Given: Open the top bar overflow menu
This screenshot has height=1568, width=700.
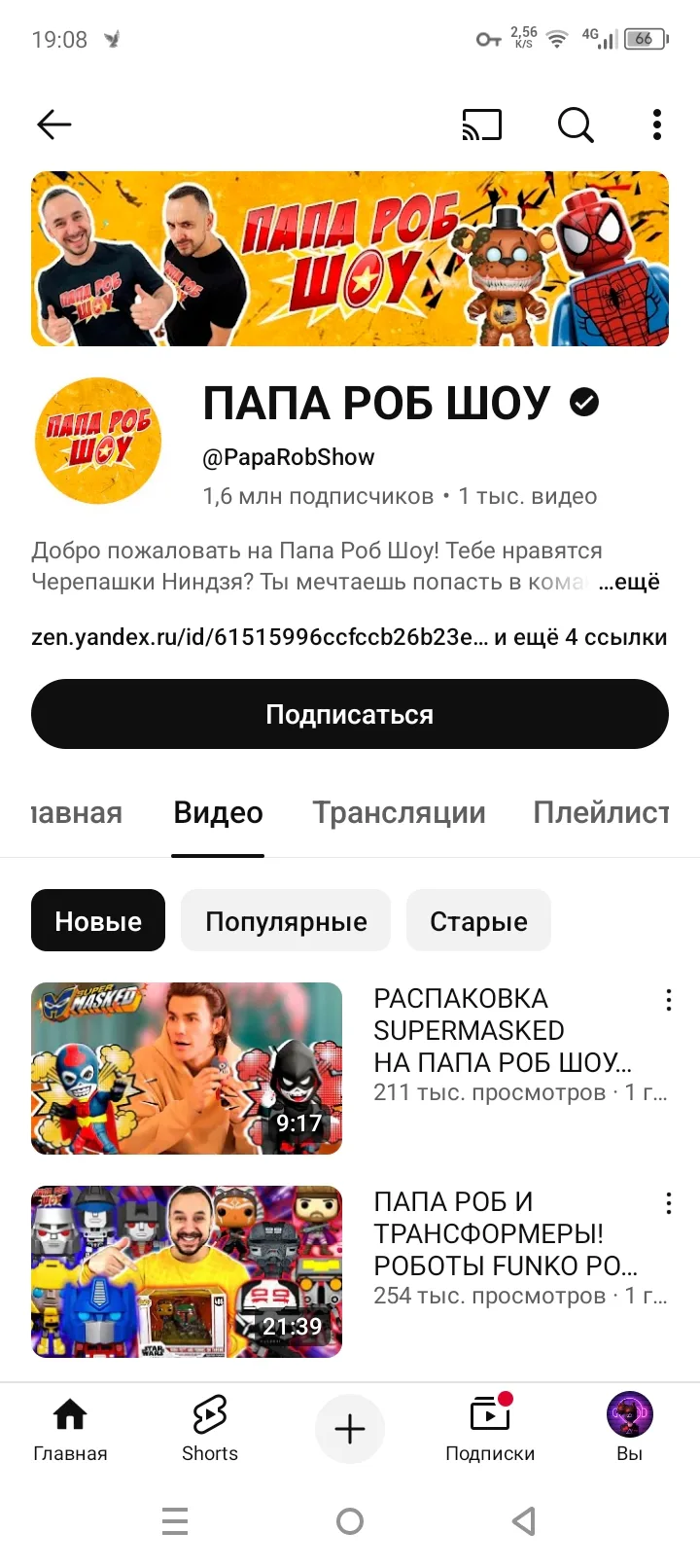Looking at the screenshot, I should click(x=657, y=125).
